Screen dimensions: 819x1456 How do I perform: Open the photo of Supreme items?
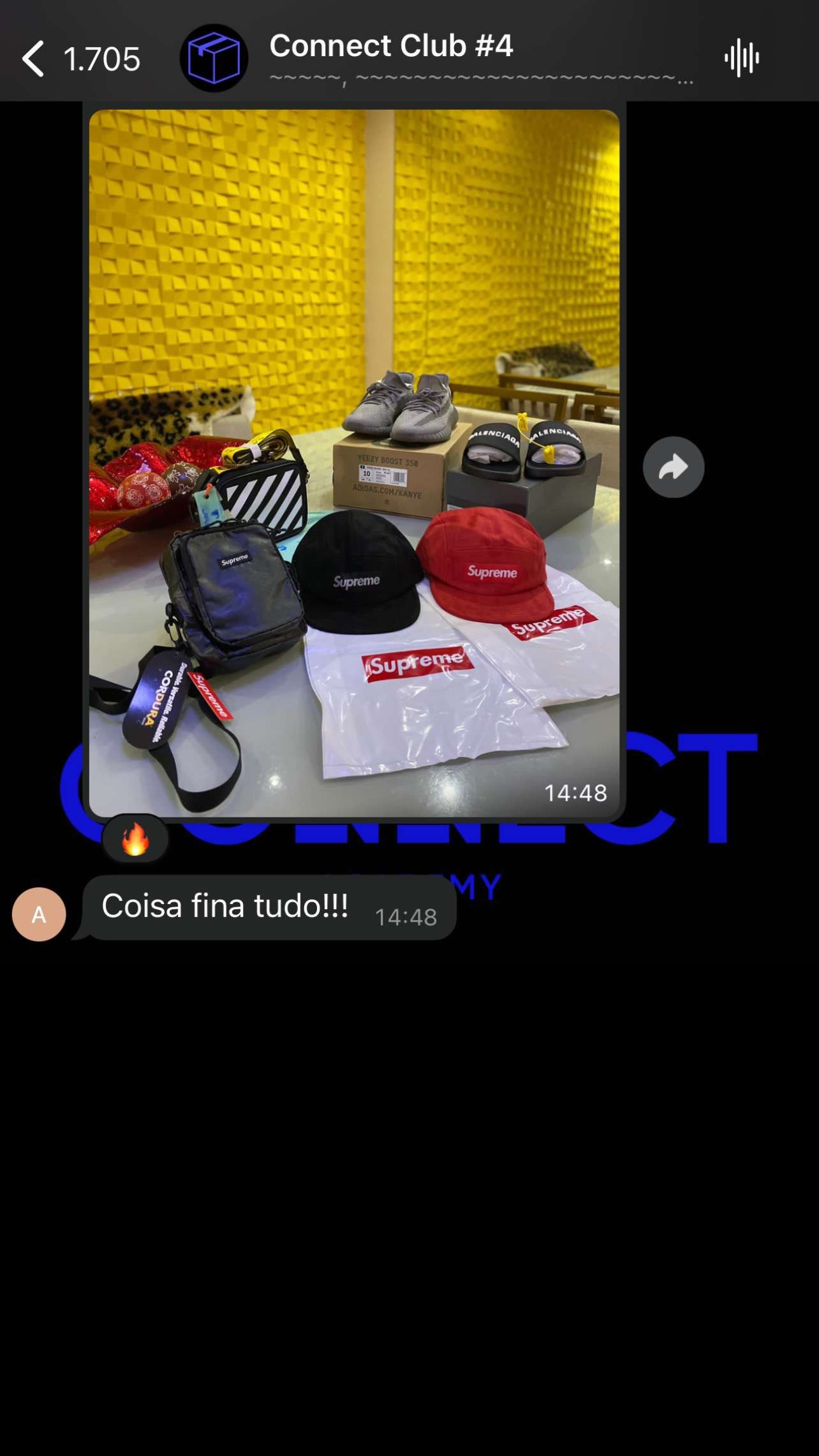point(354,463)
